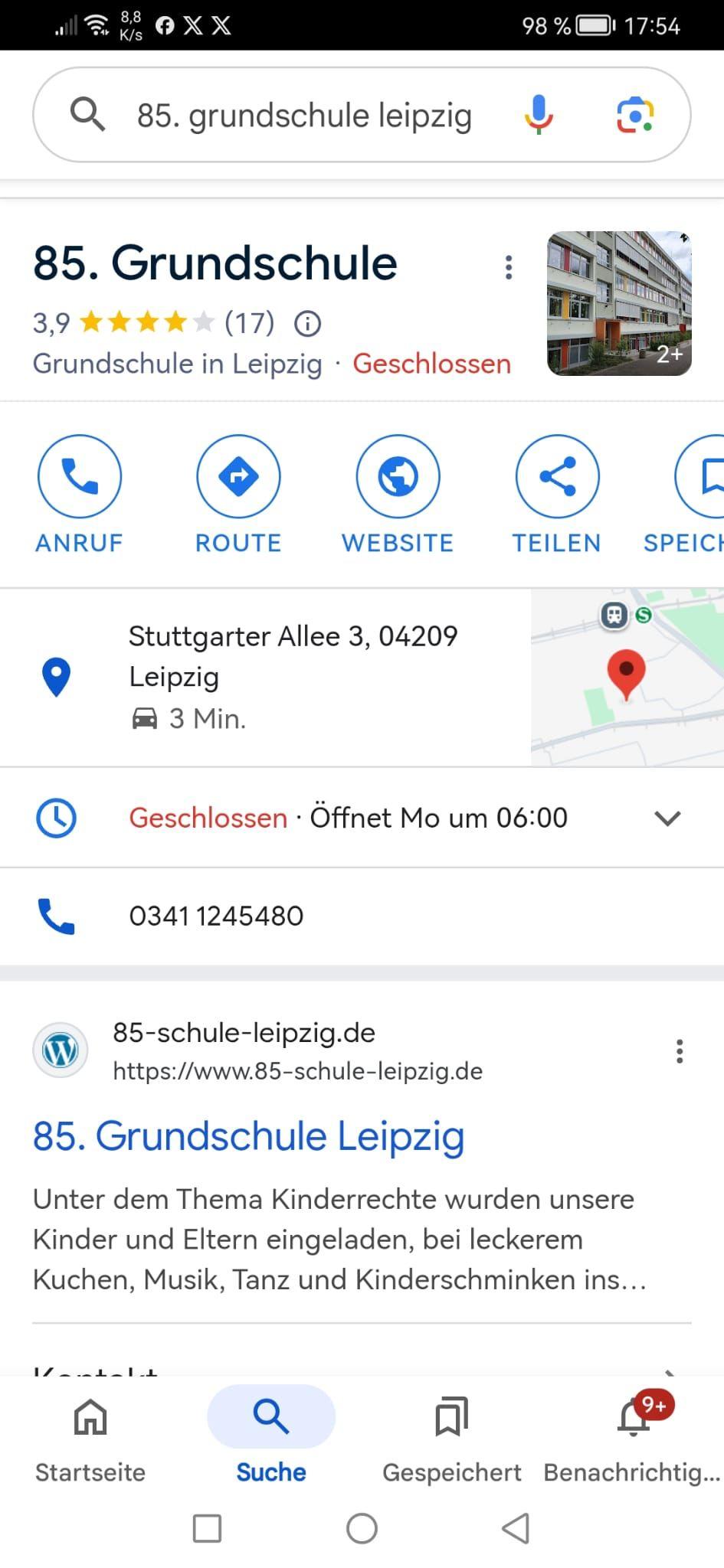
Task: Tap the search field with 85. grundschule leipzig
Action: [304, 116]
